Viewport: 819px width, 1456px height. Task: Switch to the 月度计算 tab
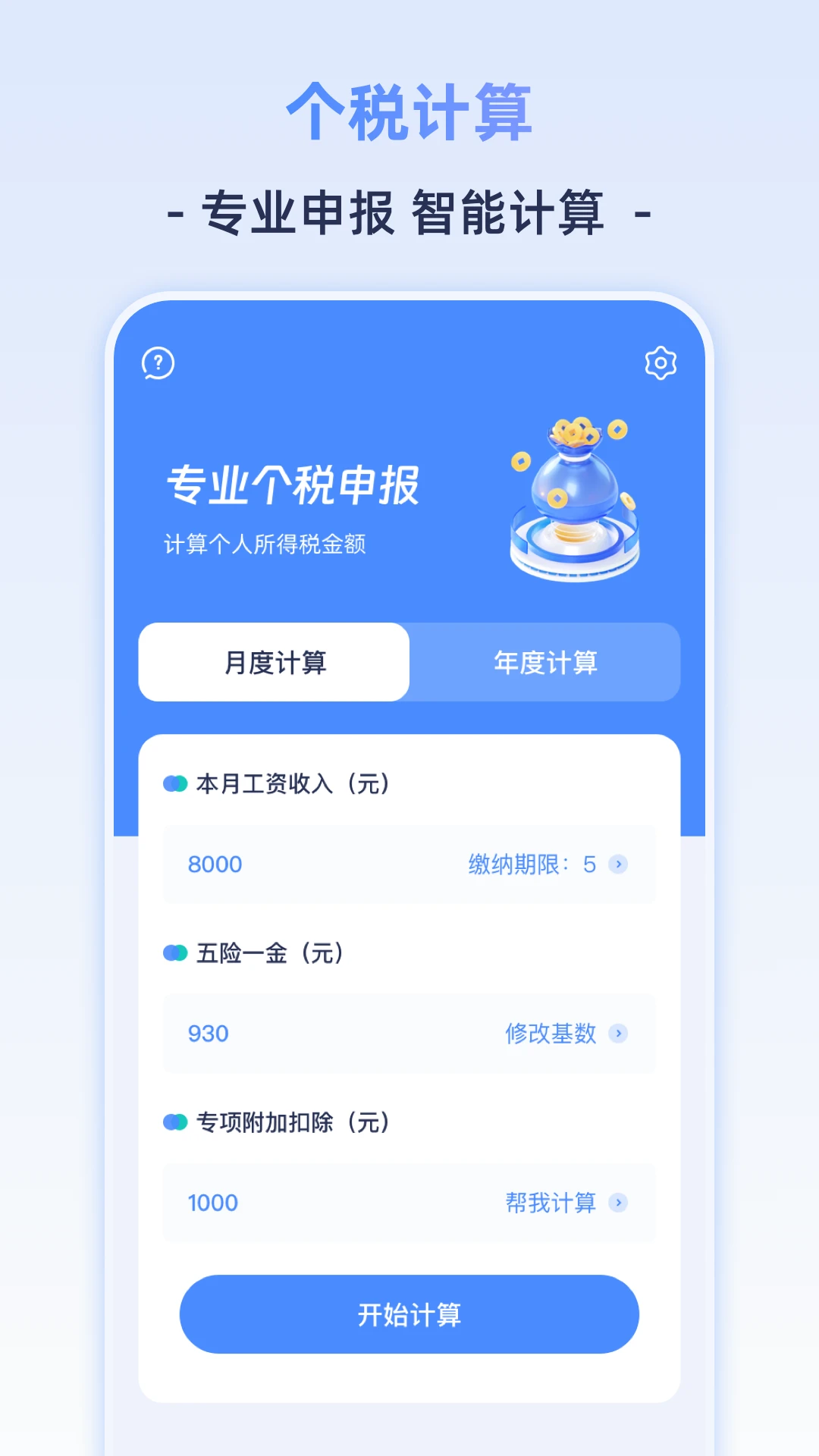point(273,662)
